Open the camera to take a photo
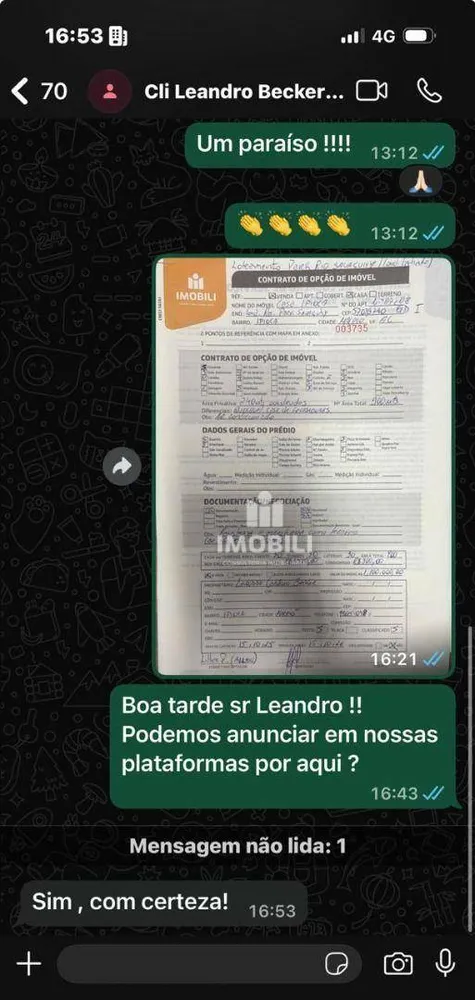This screenshot has height=1000, width=475. coord(398,964)
